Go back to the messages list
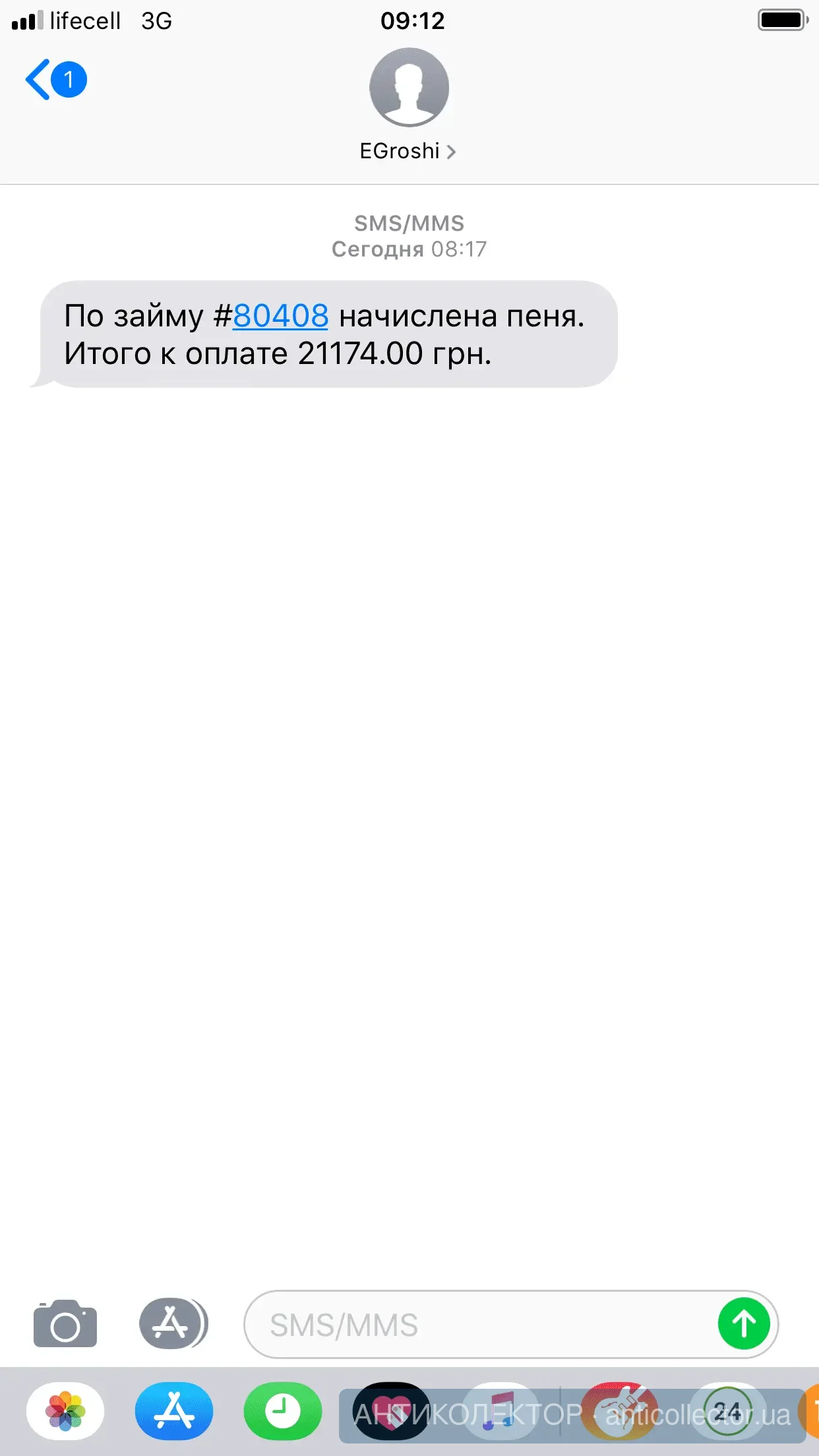The height and width of the screenshot is (1456, 819). 53,80
